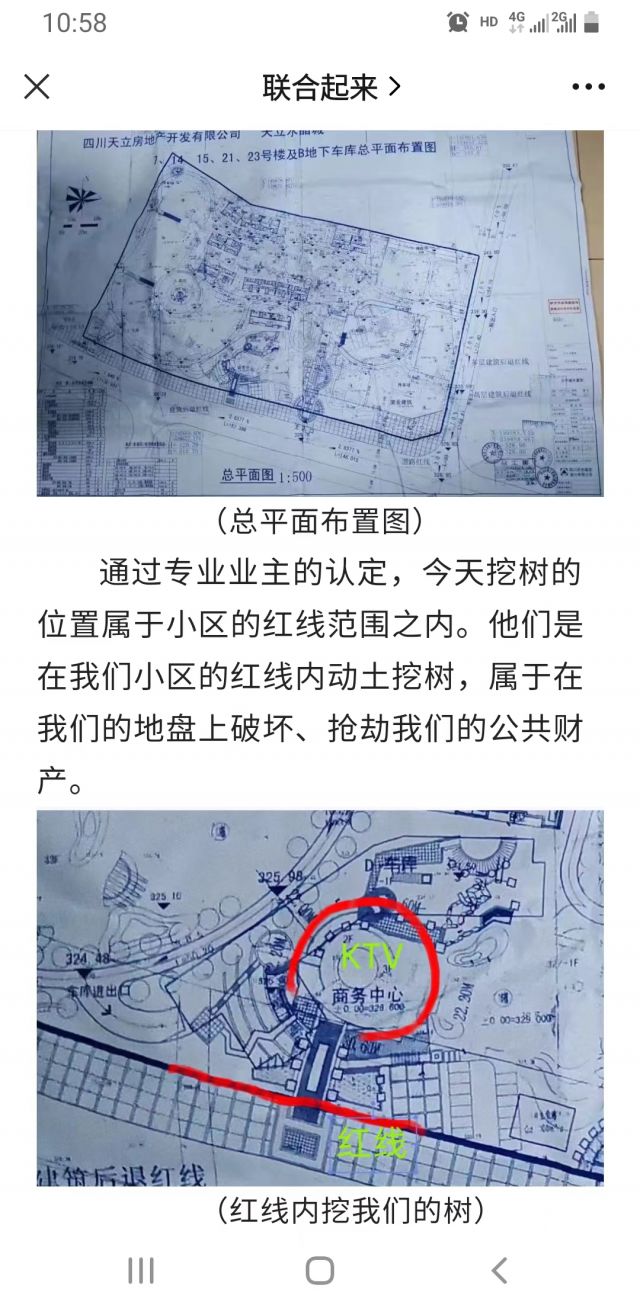Go to the home screen

[x=320, y=1270]
